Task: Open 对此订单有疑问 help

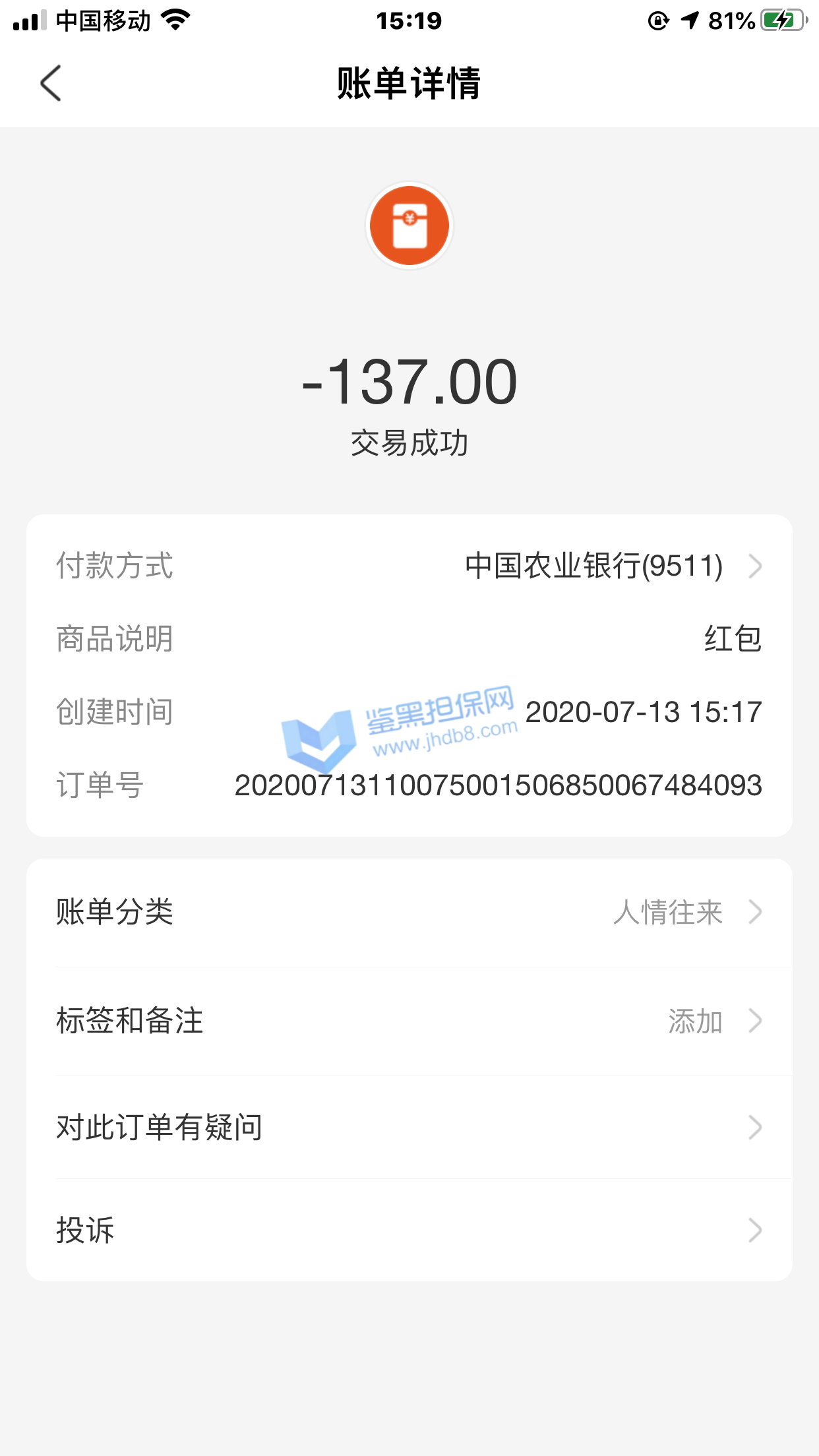Action: click(409, 1128)
